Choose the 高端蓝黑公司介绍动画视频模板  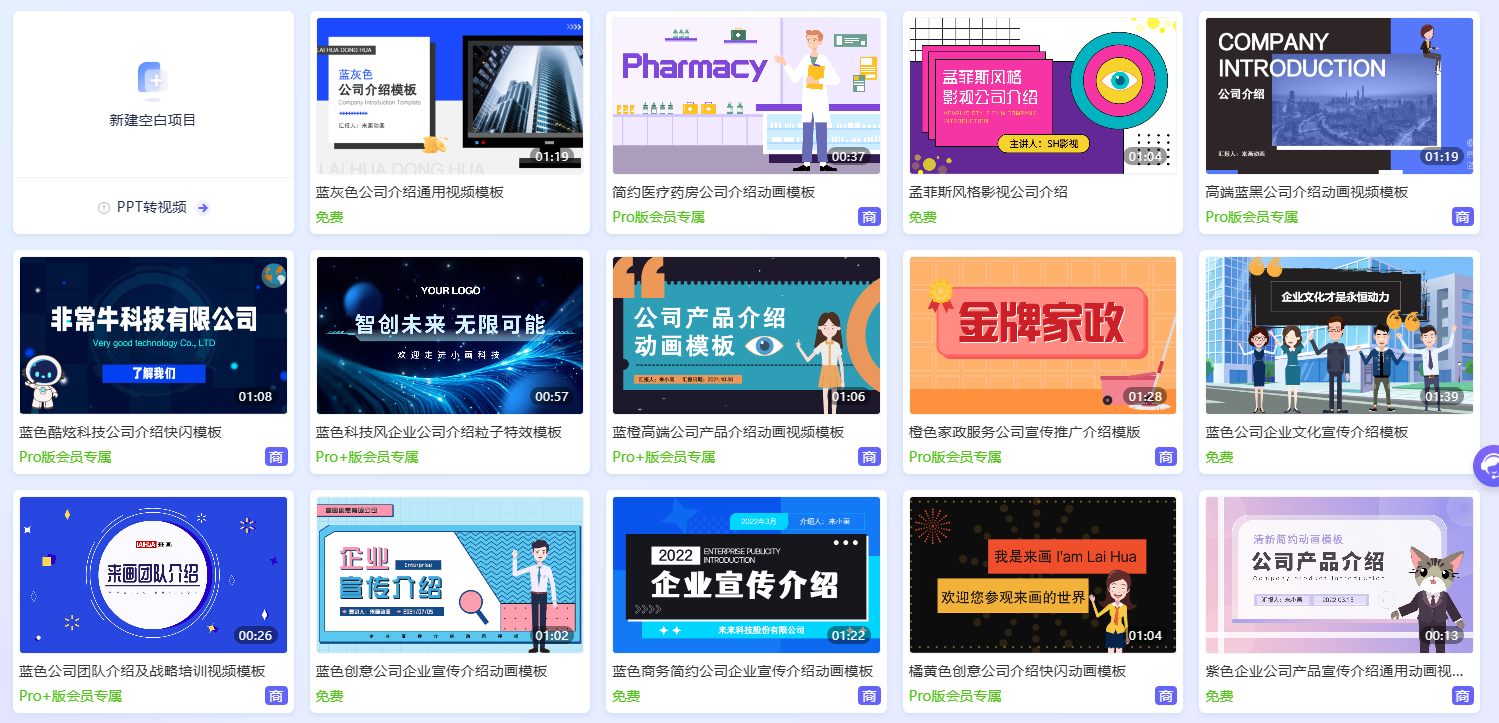[1339, 96]
